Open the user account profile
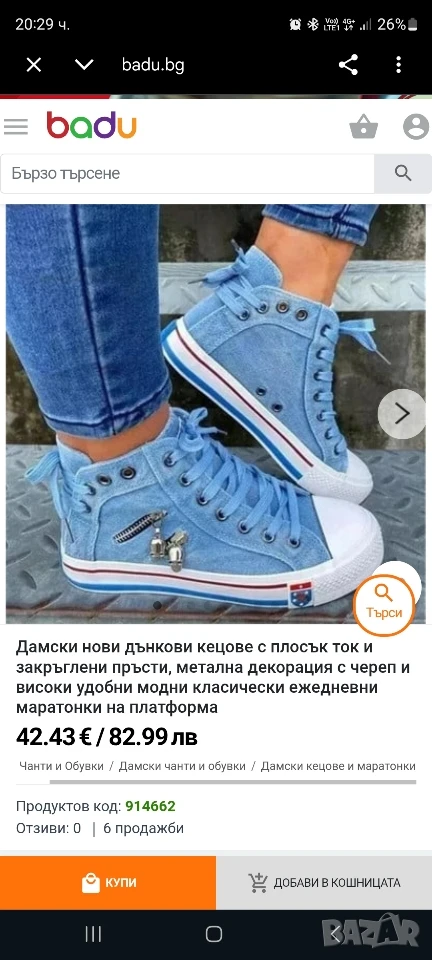Viewport: 432px width, 960px height. point(416,127)
